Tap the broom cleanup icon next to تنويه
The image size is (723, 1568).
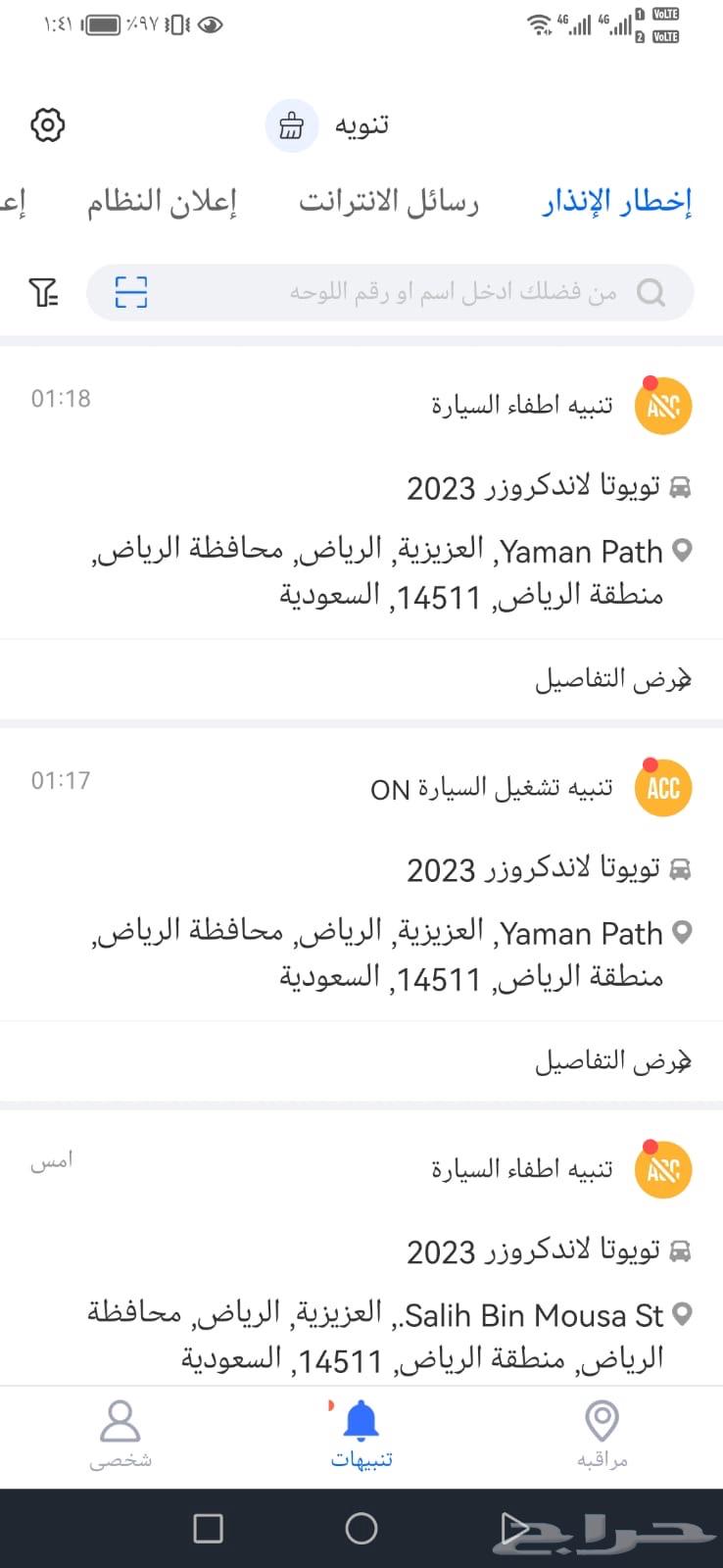[x=291, y=125]
